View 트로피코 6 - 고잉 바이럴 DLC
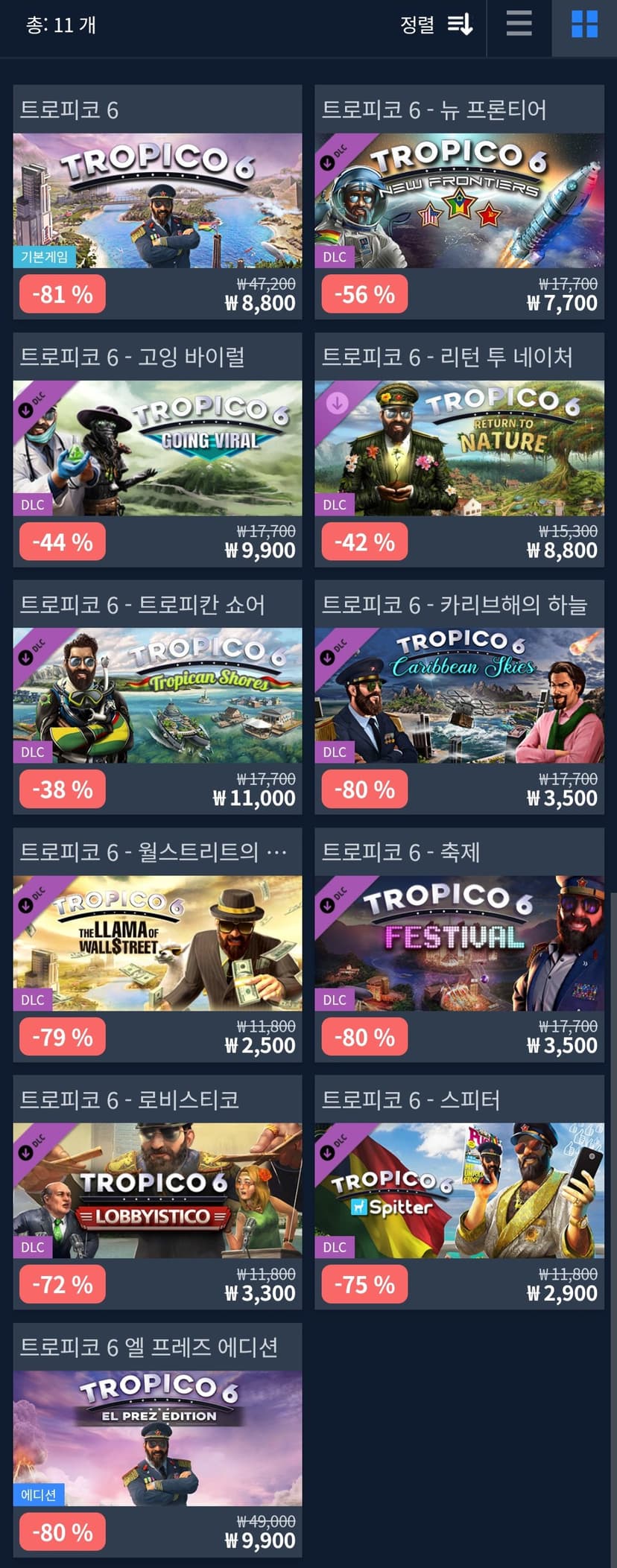The height and width of the screenshot is (1568, 617). (157, 449)
